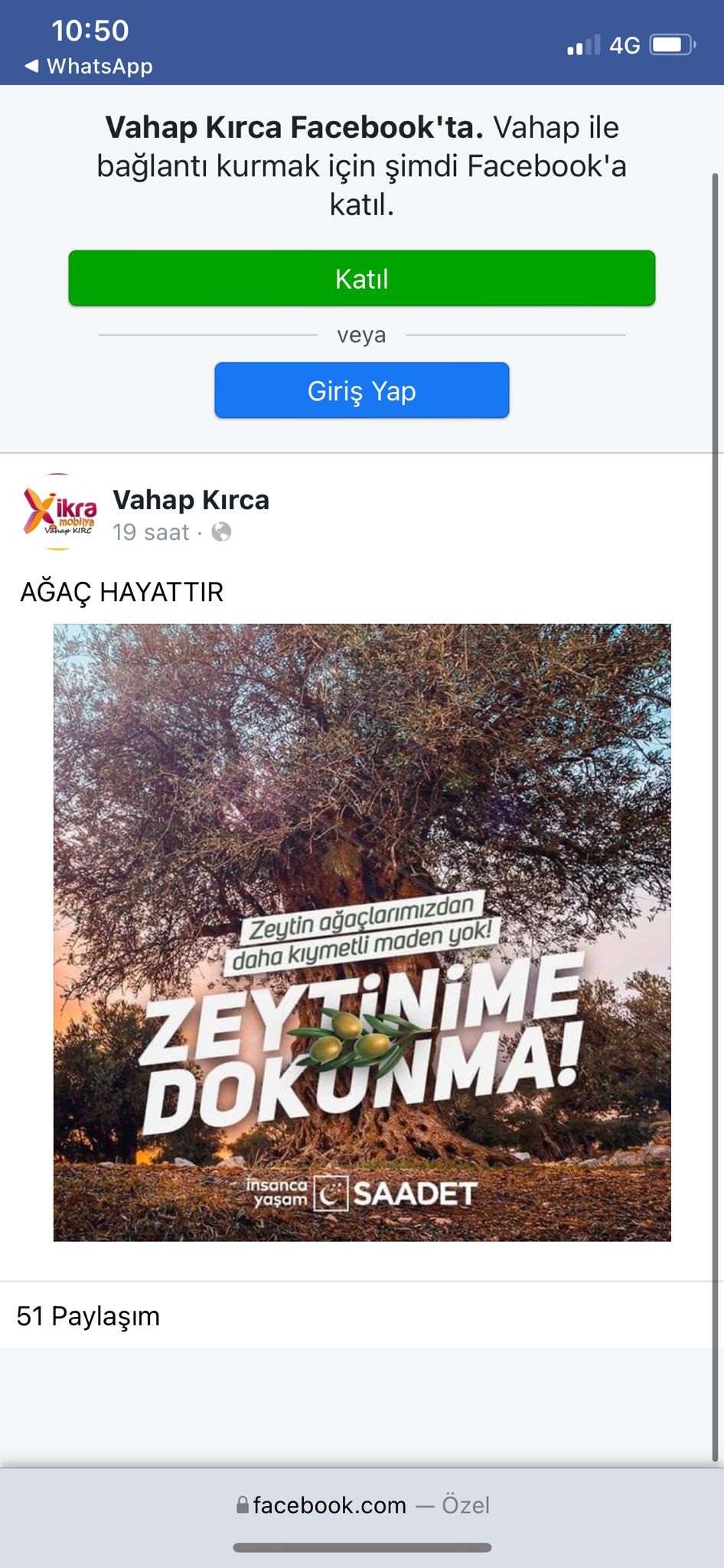Open Vahap Kırca's profile name link

(191, 500)
